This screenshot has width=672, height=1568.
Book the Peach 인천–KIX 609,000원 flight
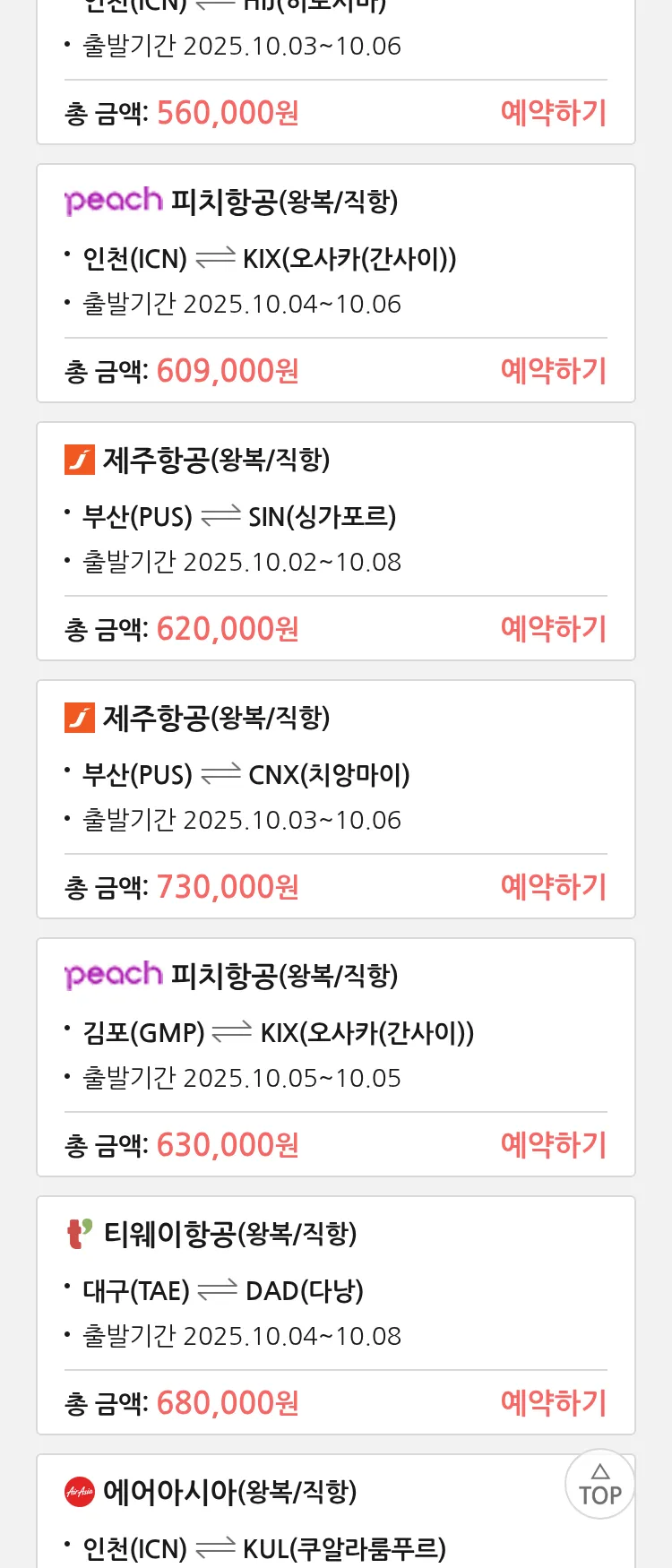[x=553, y=371]
